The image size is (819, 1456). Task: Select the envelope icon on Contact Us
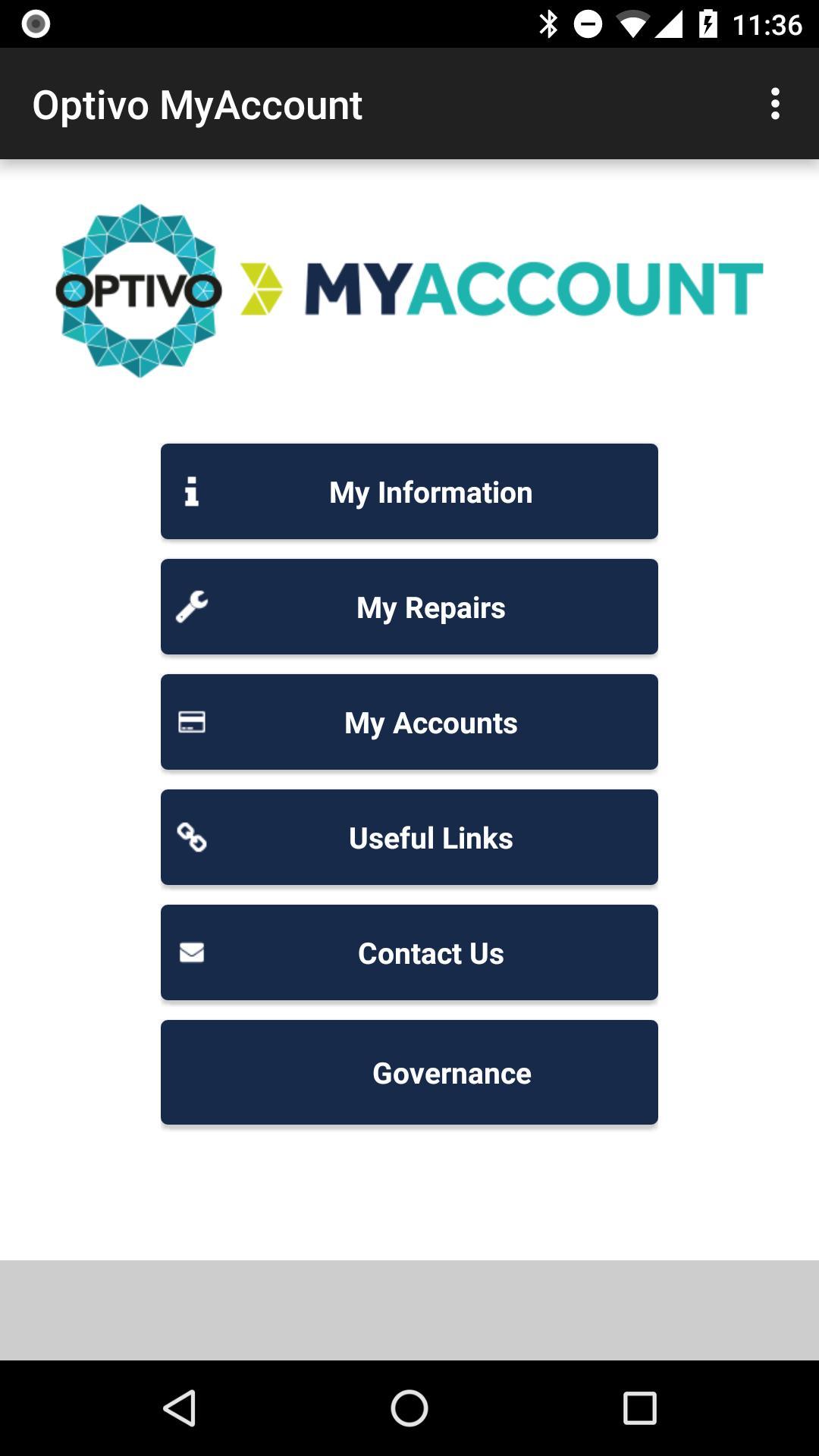tap(192, 952)
